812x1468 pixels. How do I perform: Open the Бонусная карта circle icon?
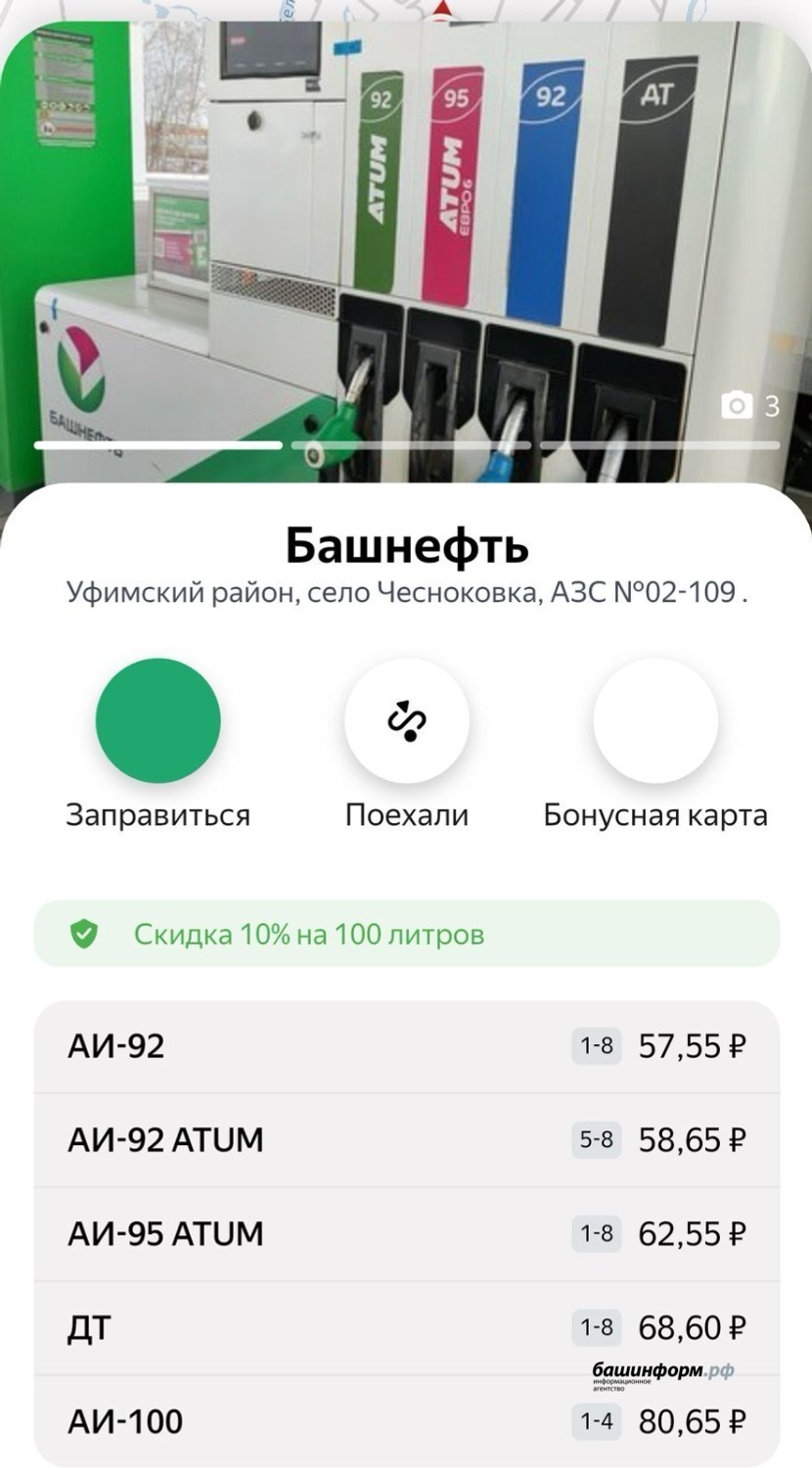point(655,720)
